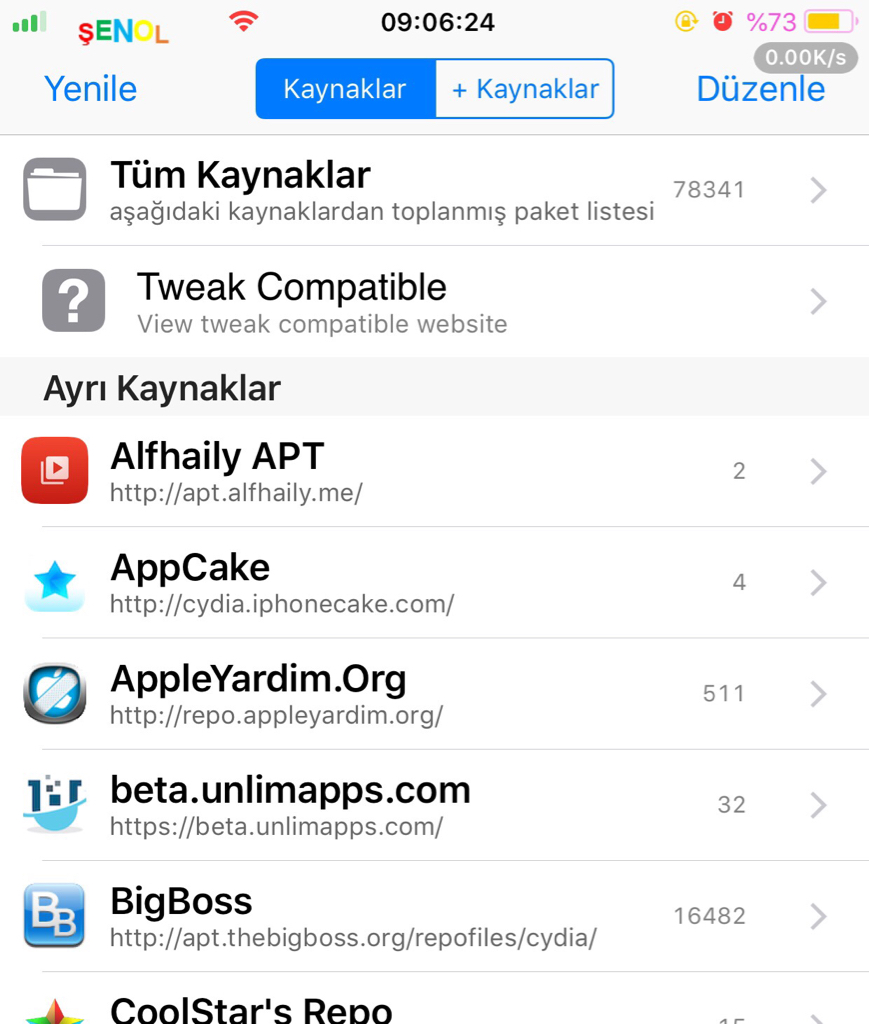Open the AppleYardim.Org source
The width and height of the screenshot is (869, 1024).
pos(434,693)
